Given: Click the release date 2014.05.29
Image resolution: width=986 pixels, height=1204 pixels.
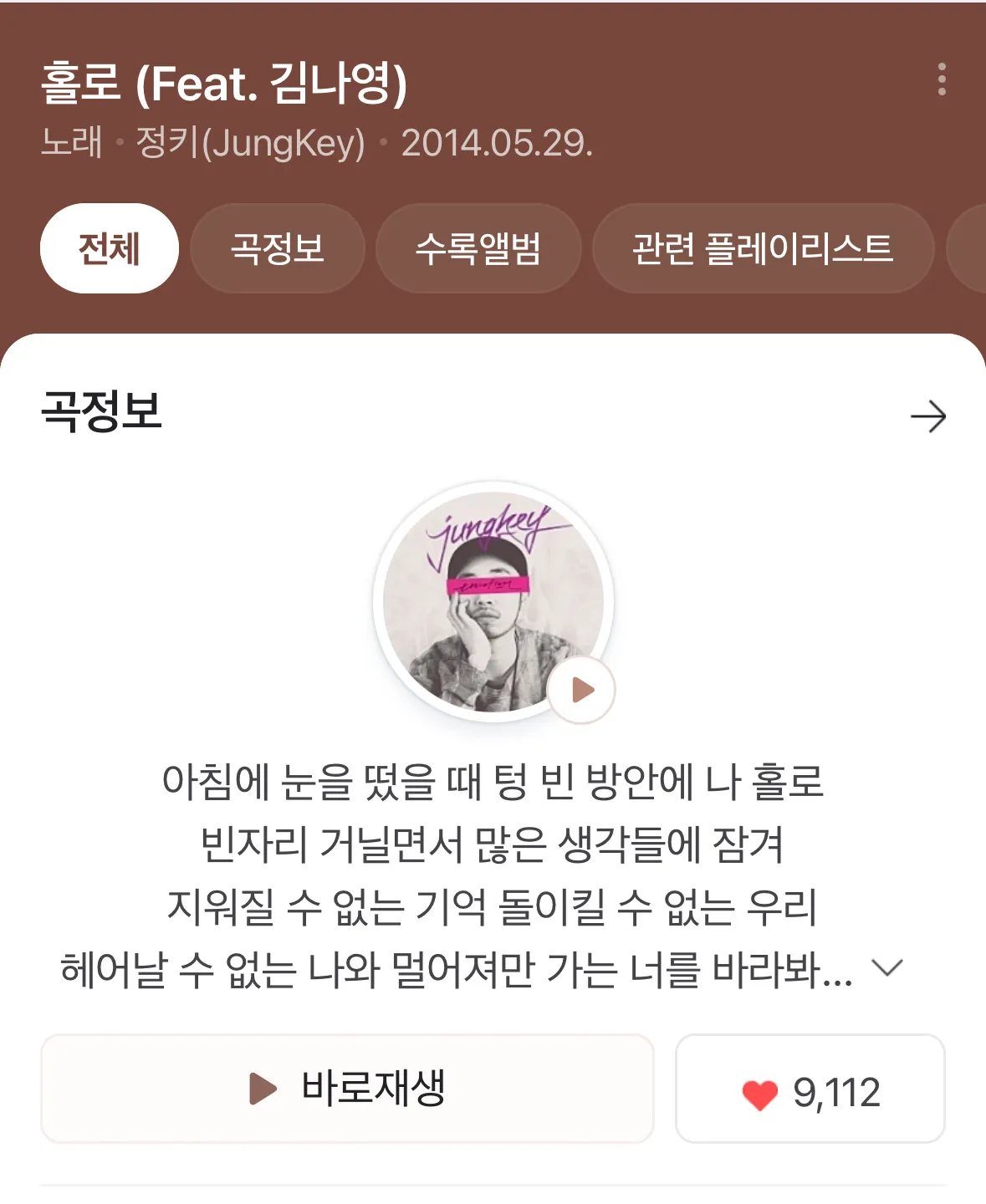Looking at the screenshot, I should pos(498,142).
